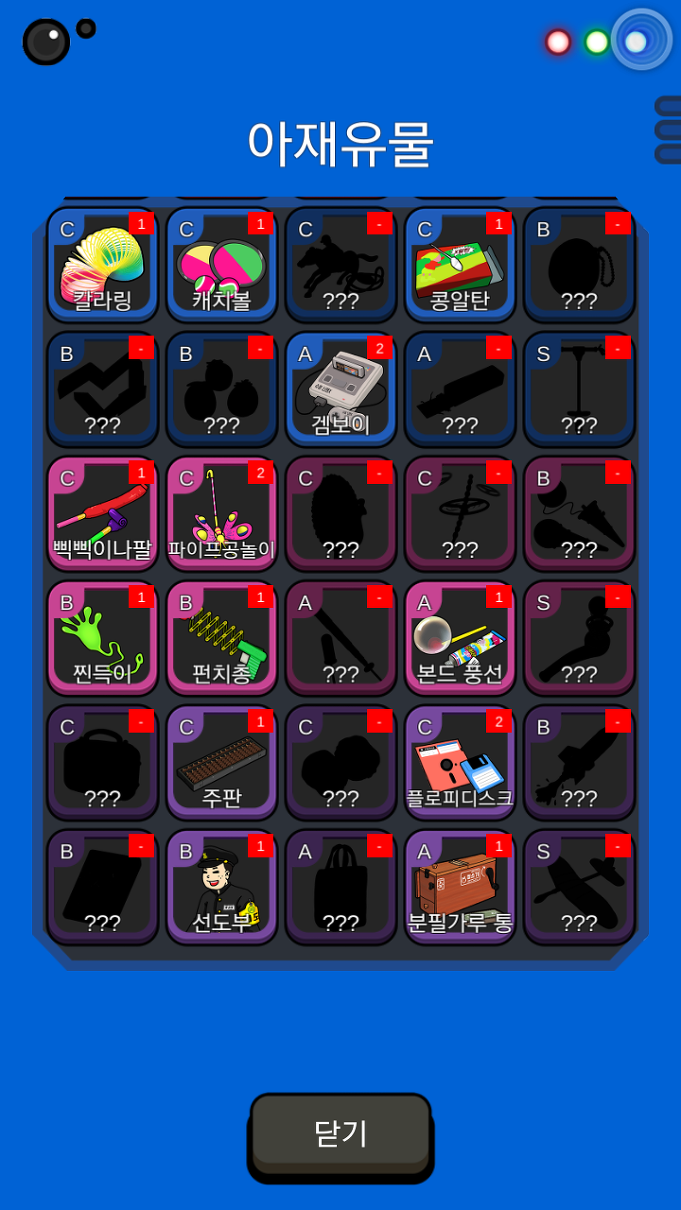
Task: Open the 파이프공놀이 item
Action: click(221, 513)
